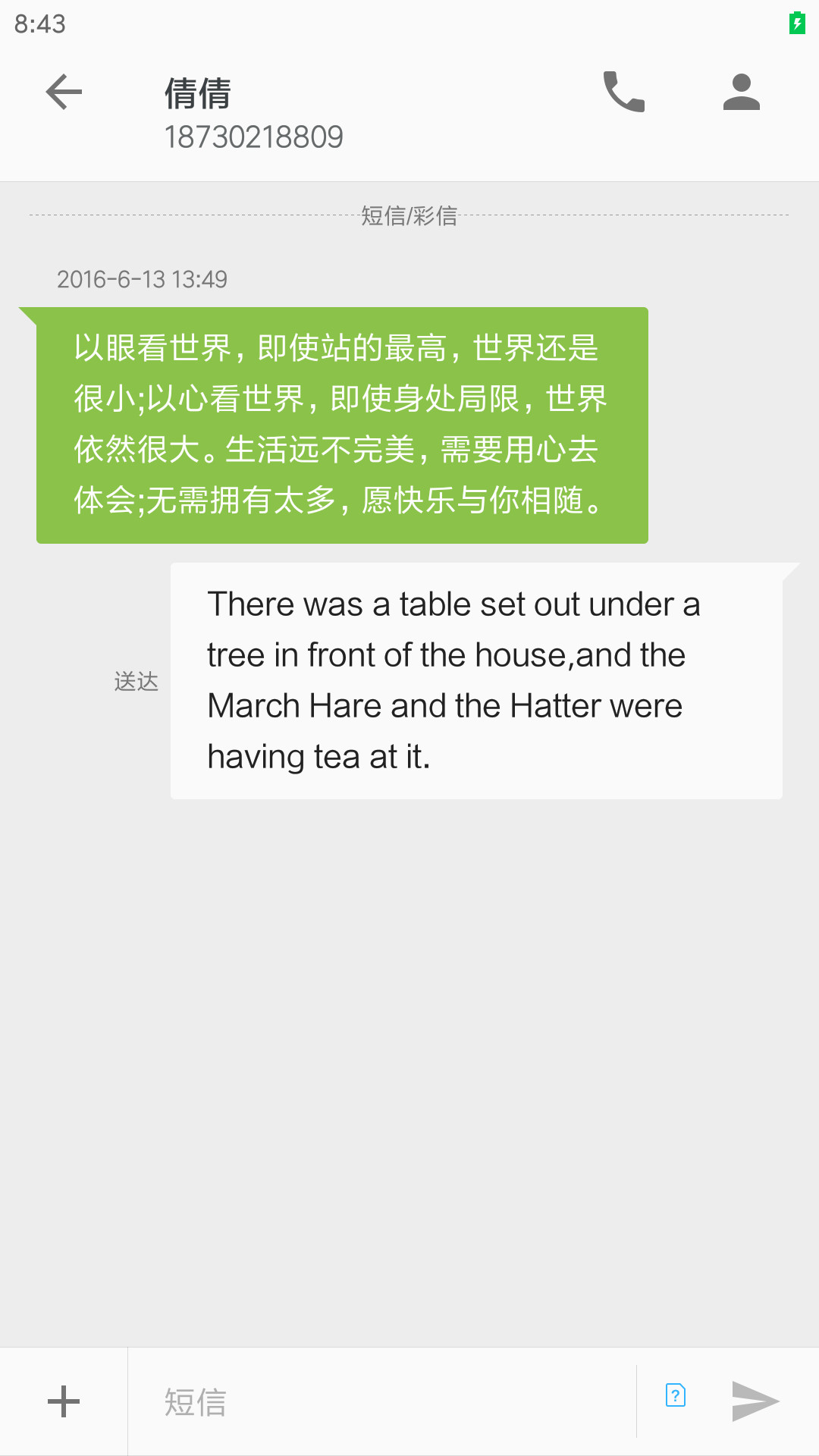Go back using the arrow icon
This screenshot has width=819, height=1456.
point(64,93)
